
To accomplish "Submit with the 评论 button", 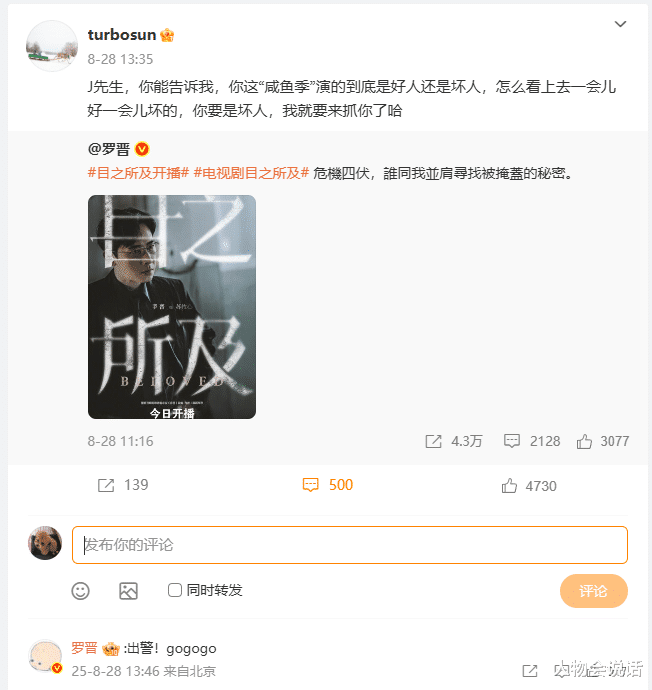I will click(593, 591).
